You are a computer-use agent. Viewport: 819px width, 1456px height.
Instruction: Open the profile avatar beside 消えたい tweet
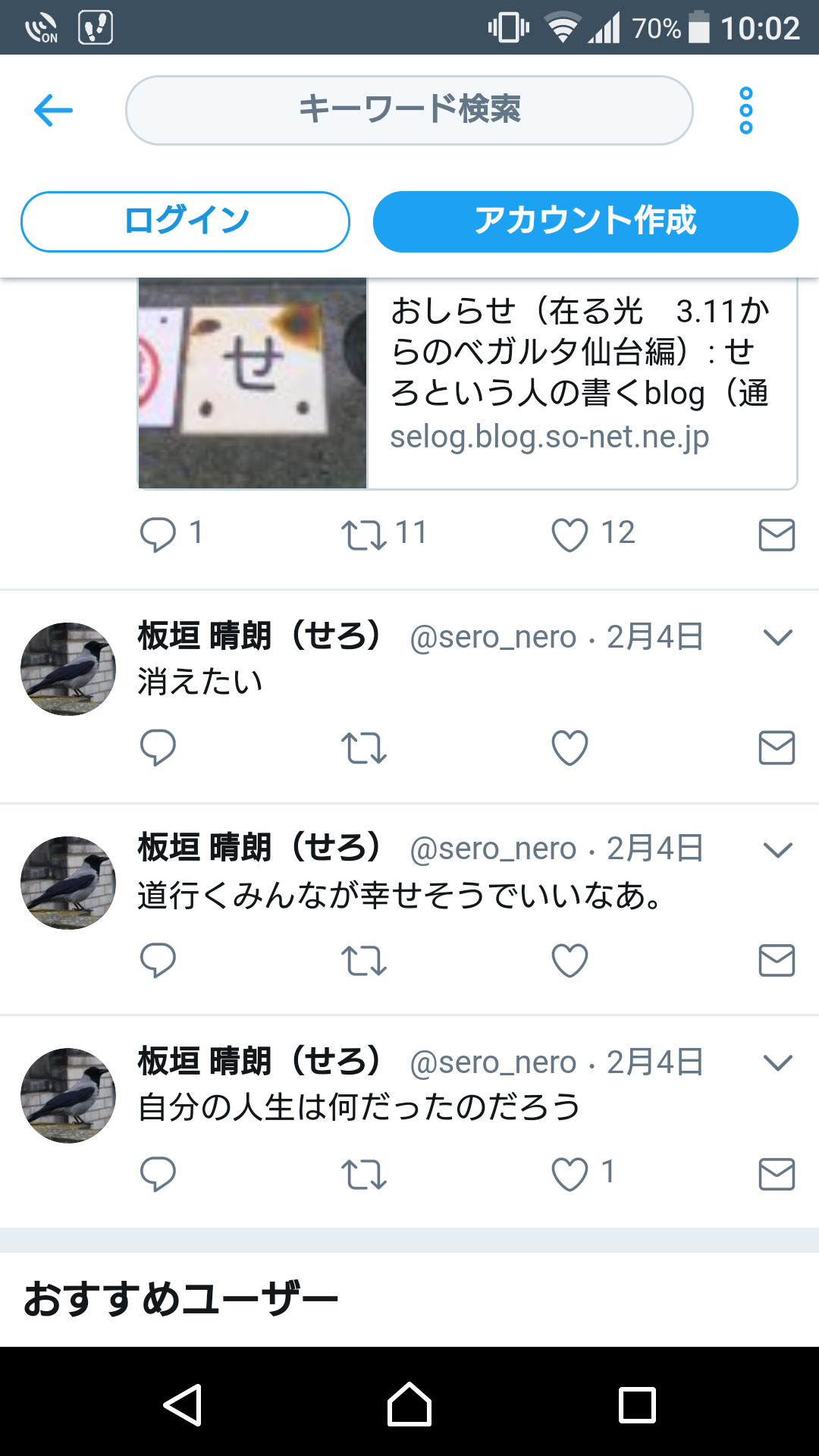pyautogui.click(x=68, y=669)
